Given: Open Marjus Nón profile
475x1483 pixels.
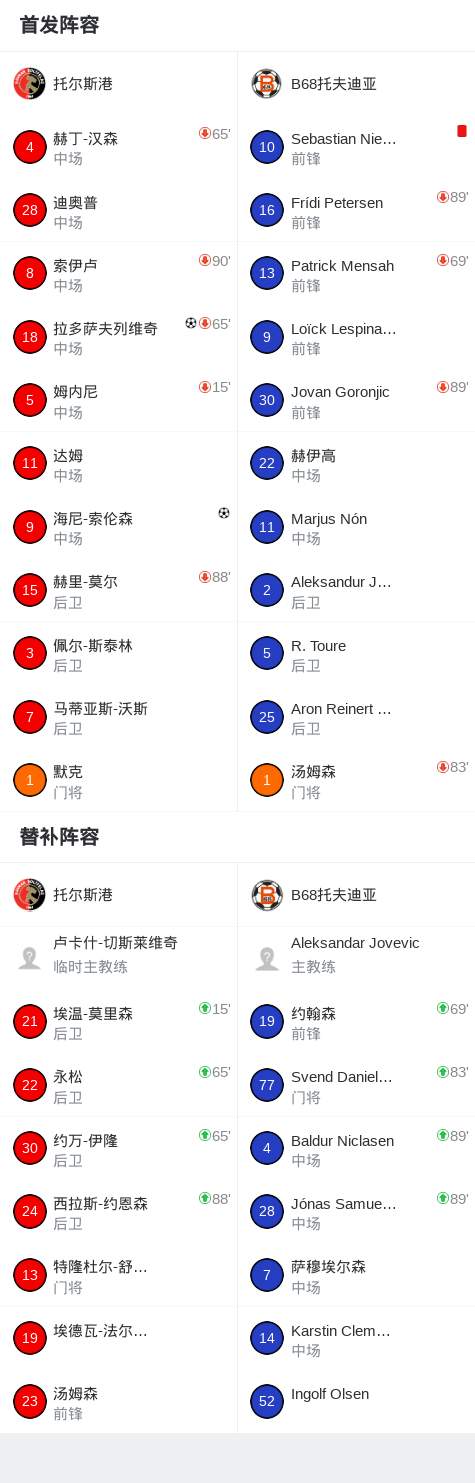Looking at the screenshot, I should pyautogui.click(x=356, y=527).
